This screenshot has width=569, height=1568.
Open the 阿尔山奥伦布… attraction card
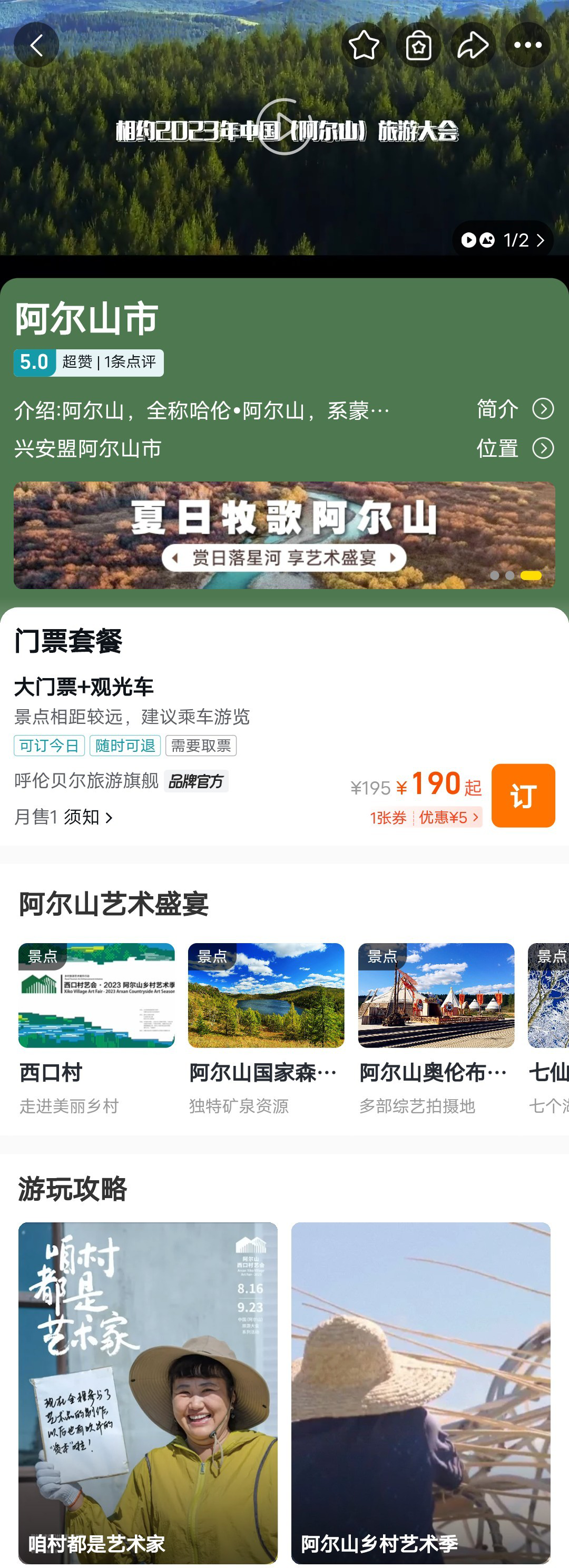pos(436,1028)
